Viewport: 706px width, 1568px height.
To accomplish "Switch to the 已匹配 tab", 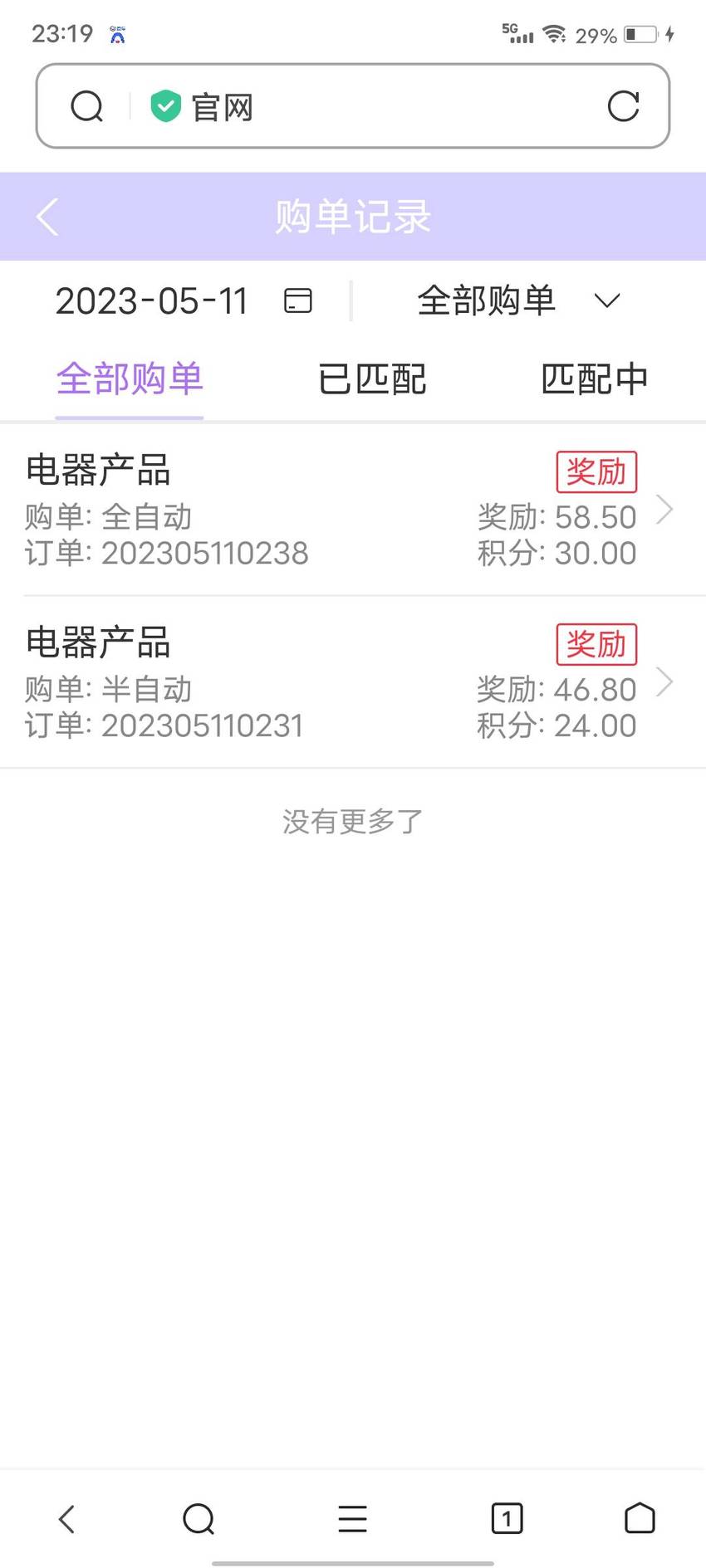I will (372, 379).
